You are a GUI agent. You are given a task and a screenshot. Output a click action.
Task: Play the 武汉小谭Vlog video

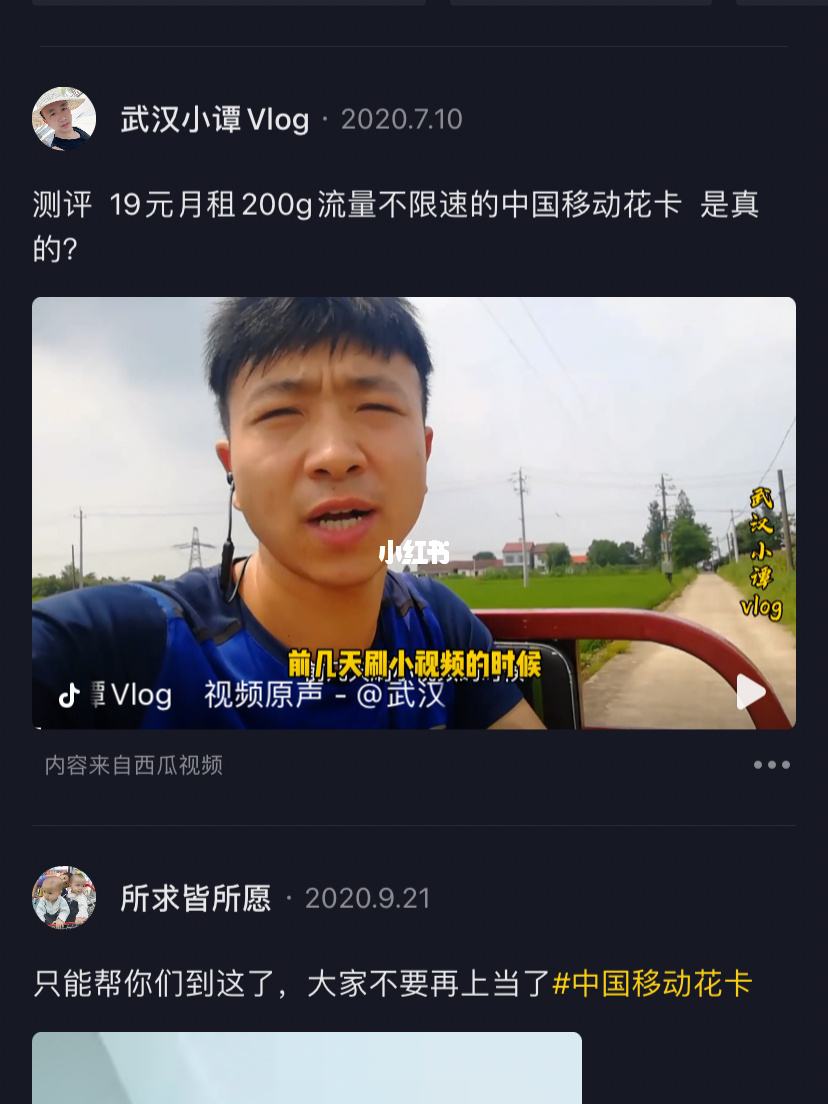[751, 692]
